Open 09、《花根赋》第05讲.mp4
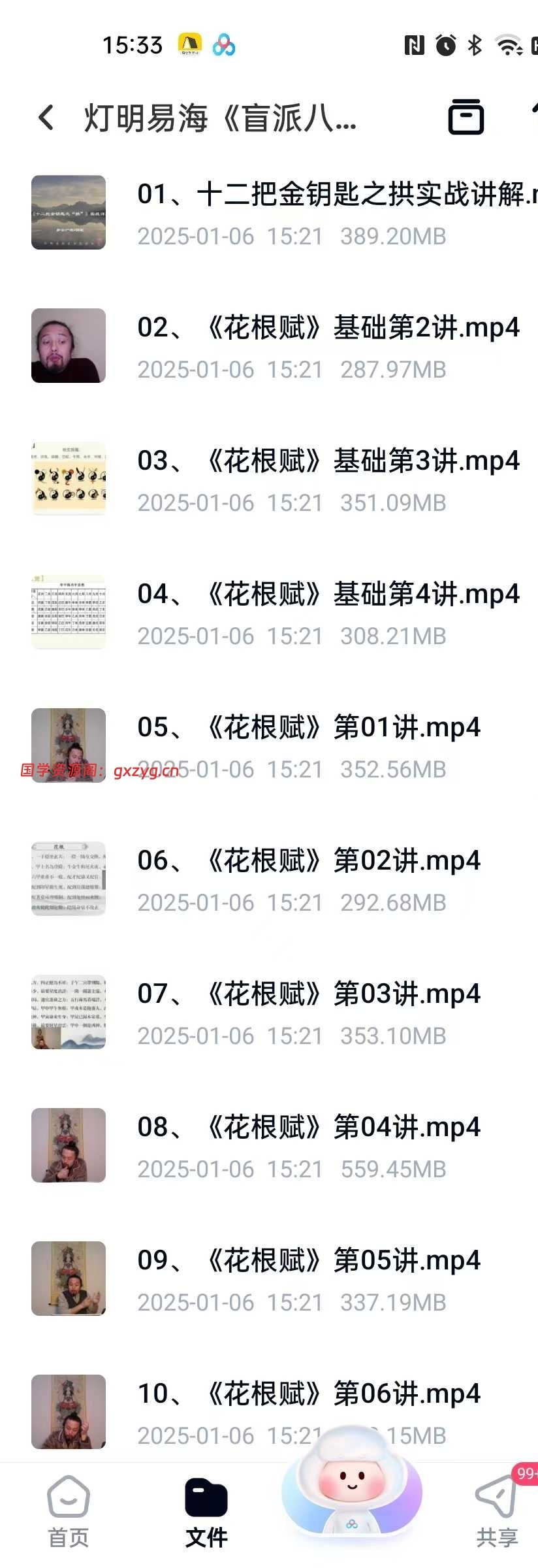538x1568 pixels. 308,1261
